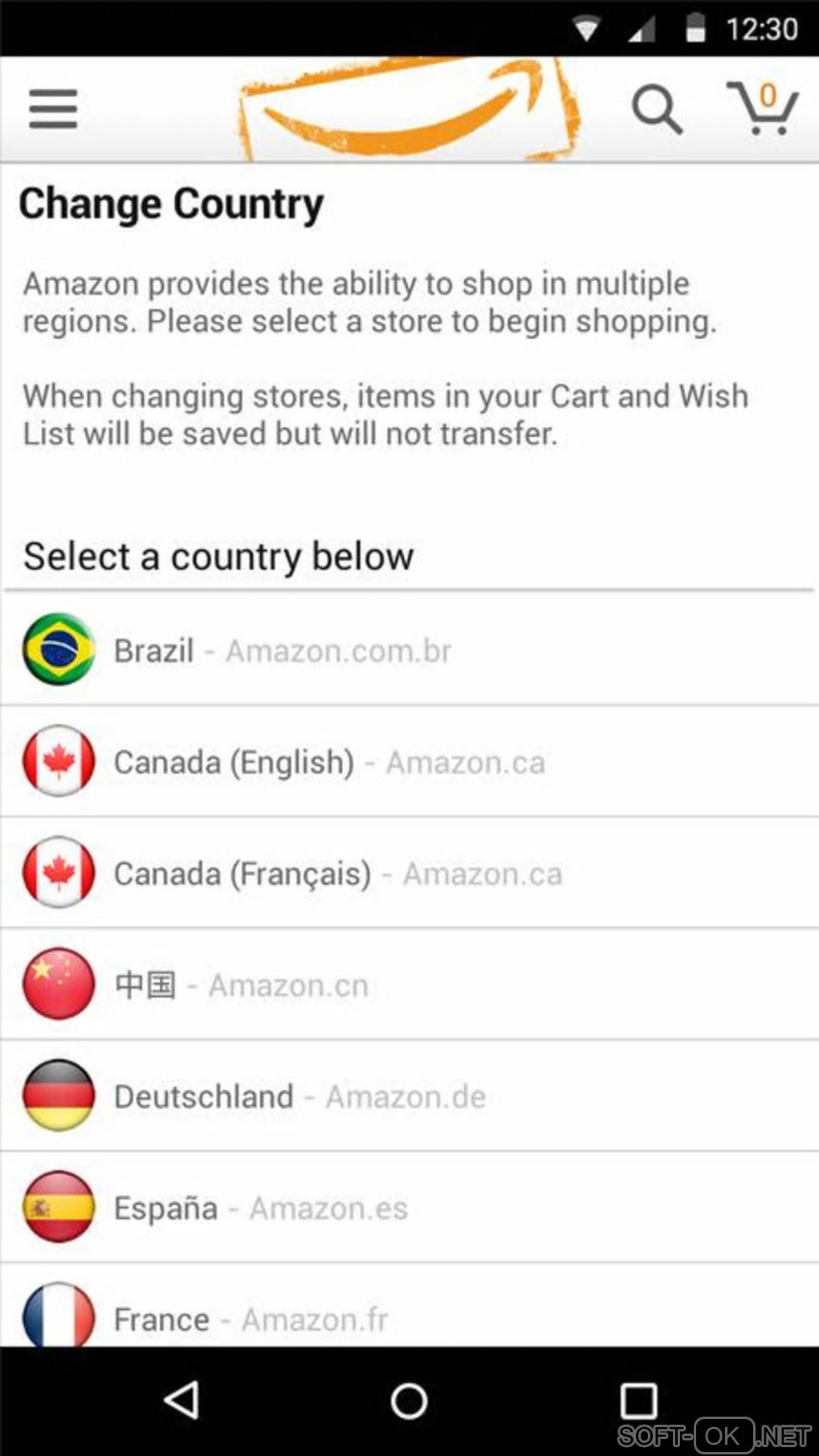Tap the system back button
Viewport: 819px width, 1456px height.
182,1401
